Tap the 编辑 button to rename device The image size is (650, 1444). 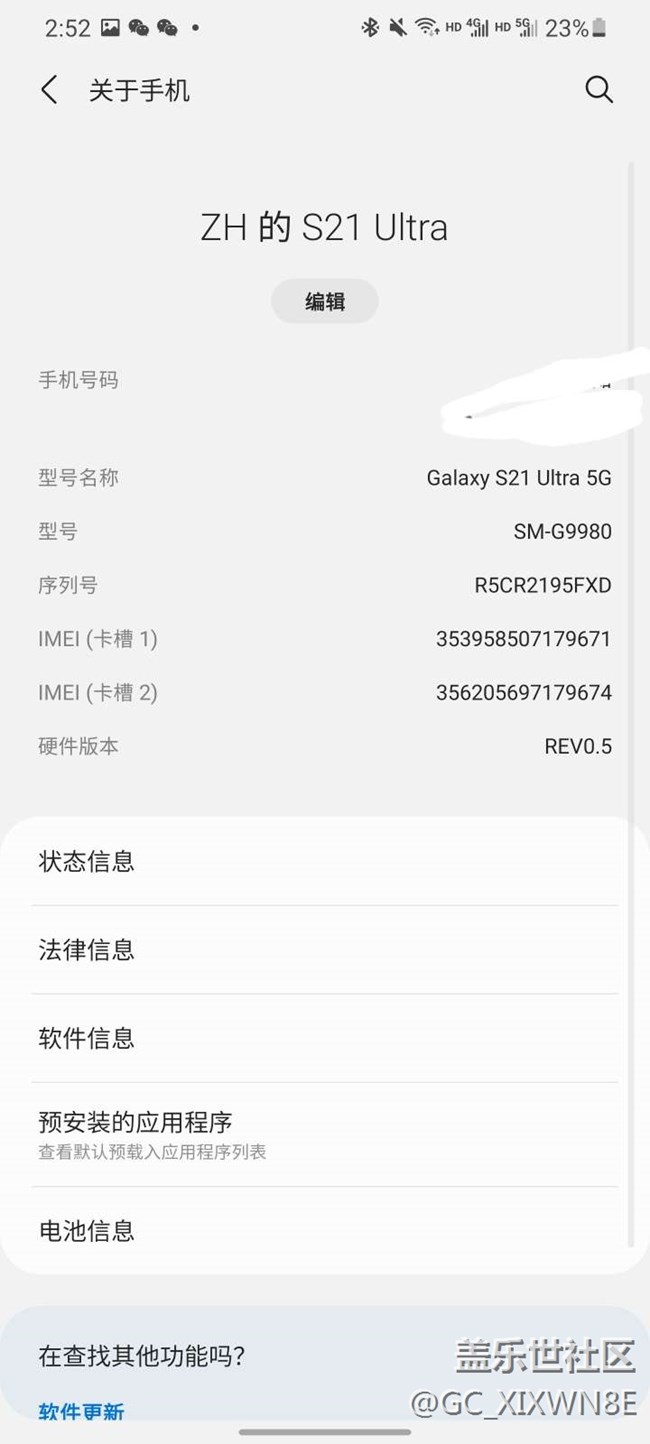(325, 301)
